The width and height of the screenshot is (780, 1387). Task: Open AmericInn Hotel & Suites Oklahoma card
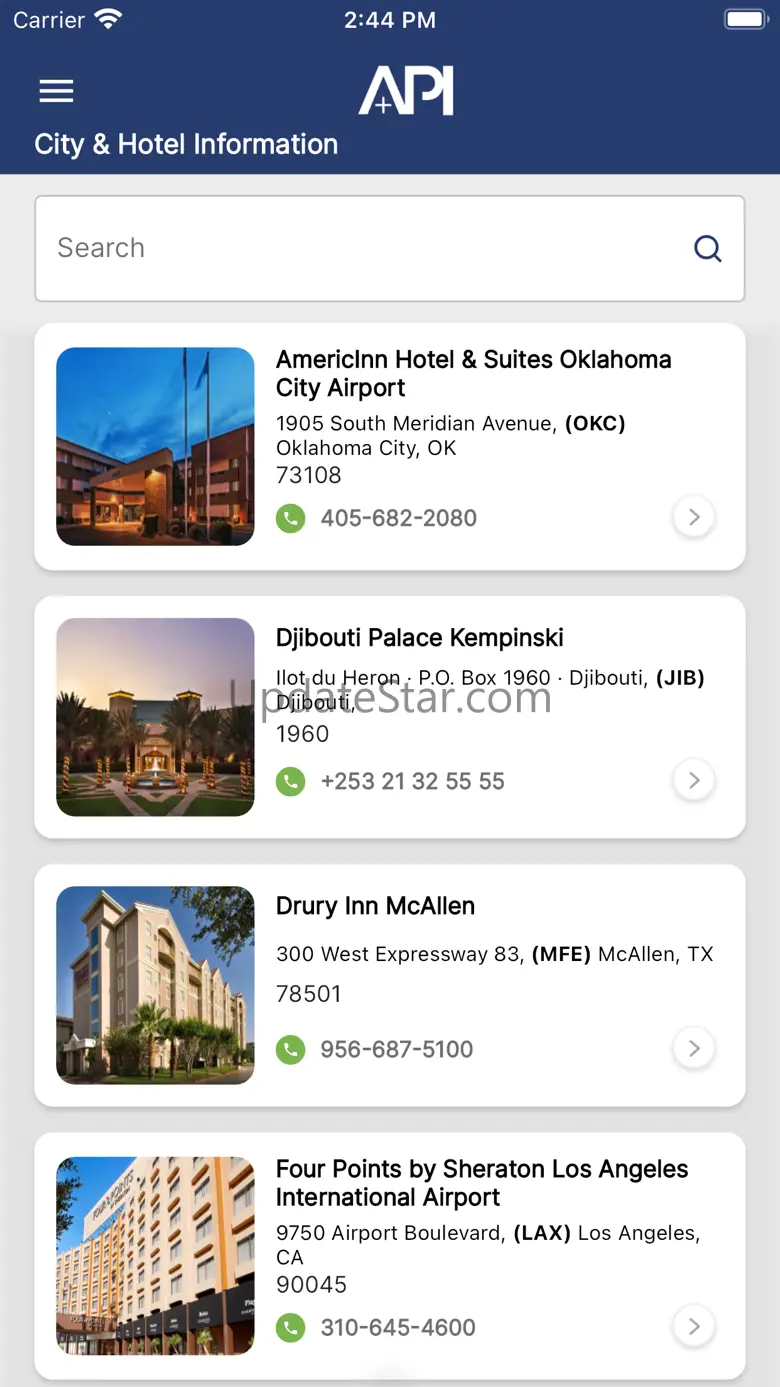[x=473, y=373]
